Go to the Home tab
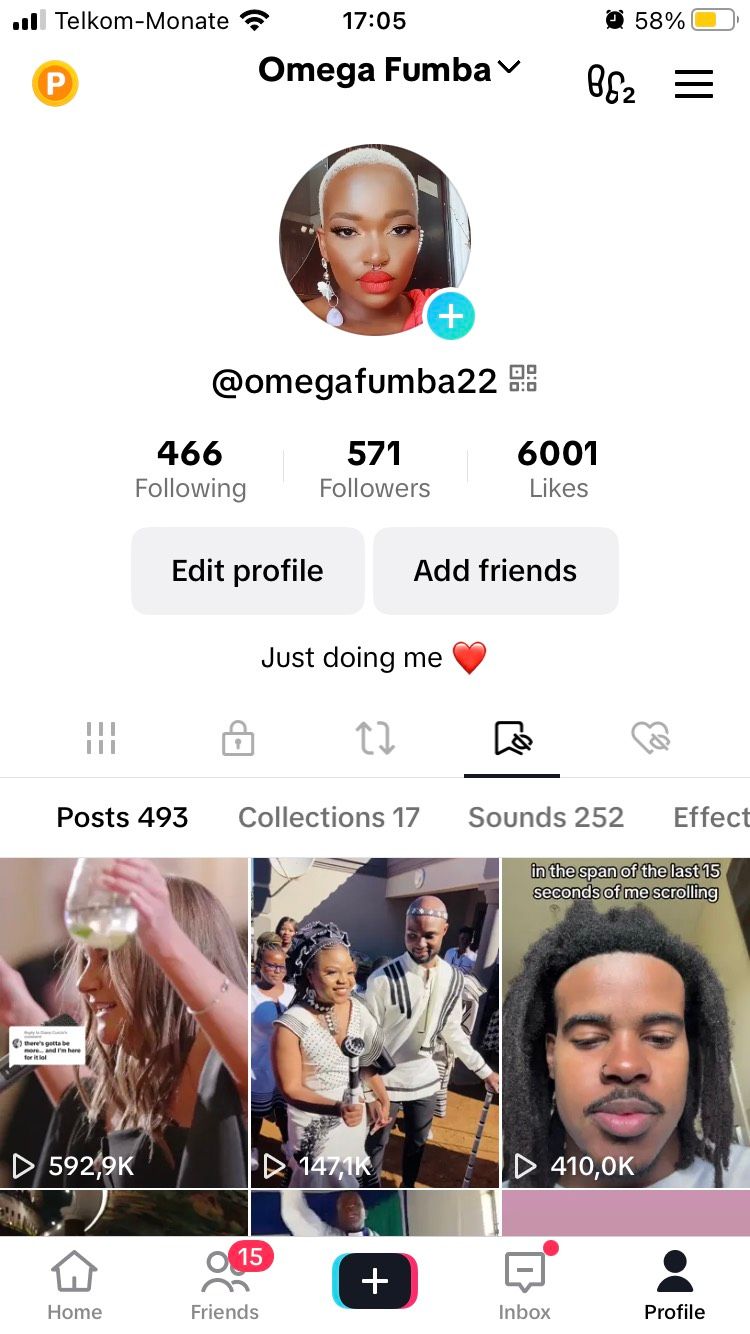The height and width of the screenshot is (1334, 750). point(75,1285)
